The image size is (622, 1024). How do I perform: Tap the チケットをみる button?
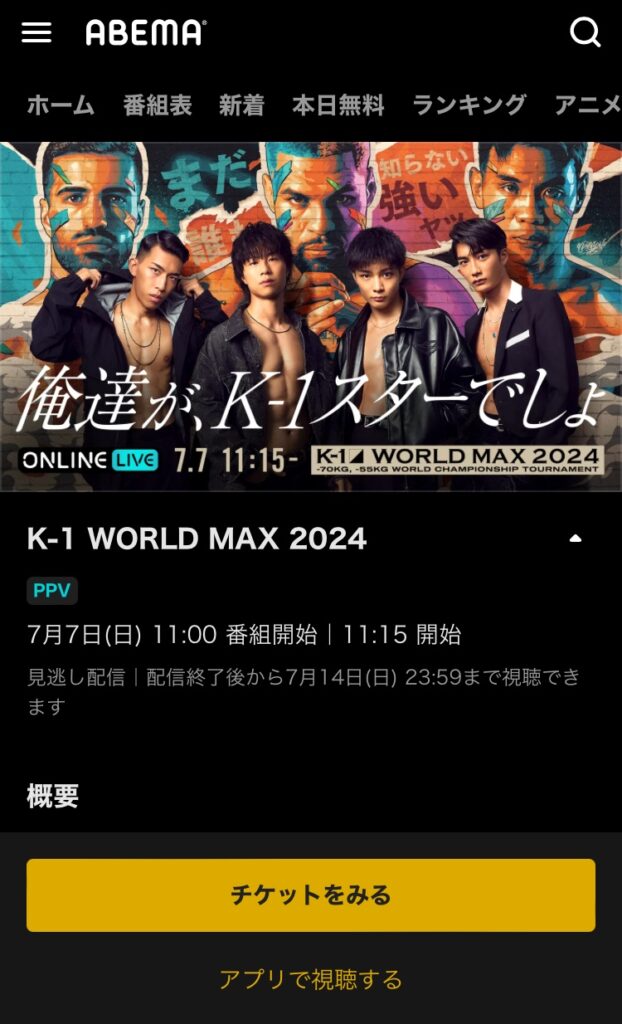tap(311, 895)
